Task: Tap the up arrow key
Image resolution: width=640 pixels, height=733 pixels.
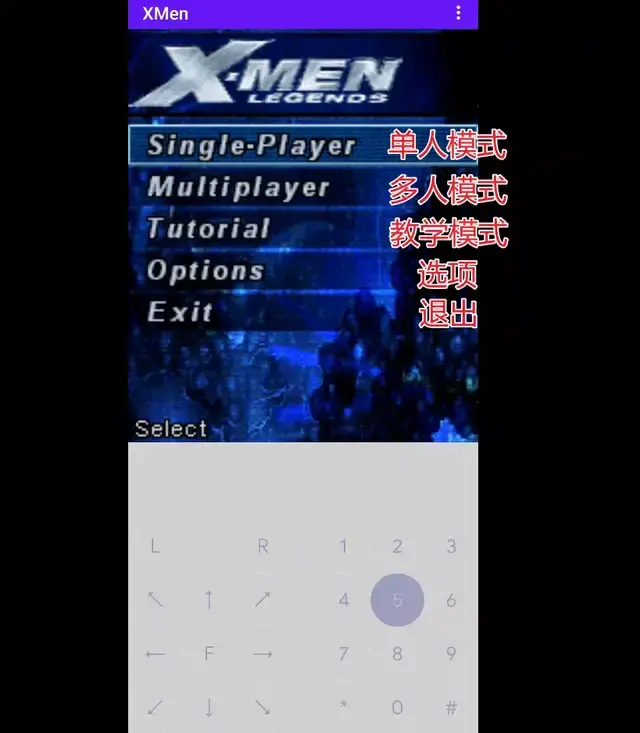Action: [x=209, y=600]
